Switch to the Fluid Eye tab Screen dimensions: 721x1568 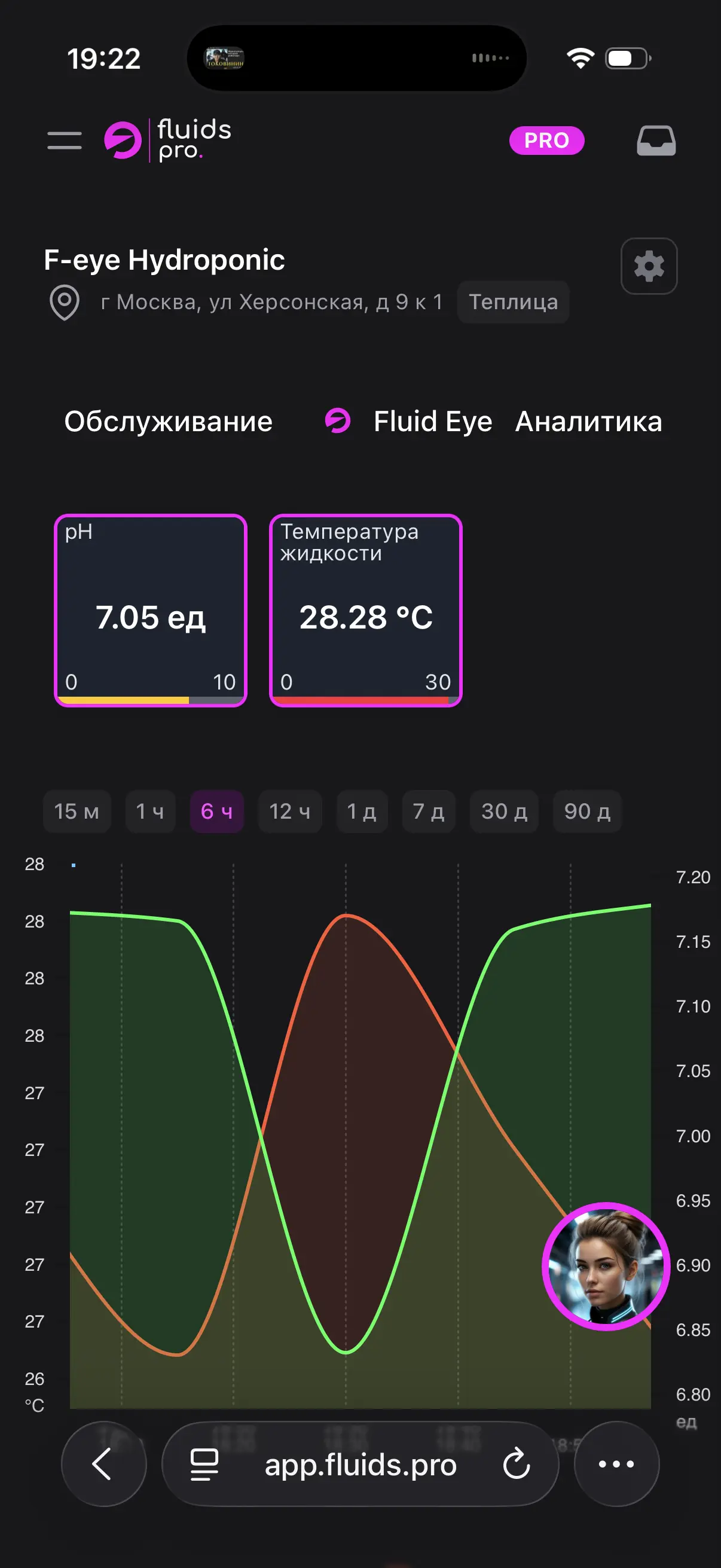pos(409,421)
